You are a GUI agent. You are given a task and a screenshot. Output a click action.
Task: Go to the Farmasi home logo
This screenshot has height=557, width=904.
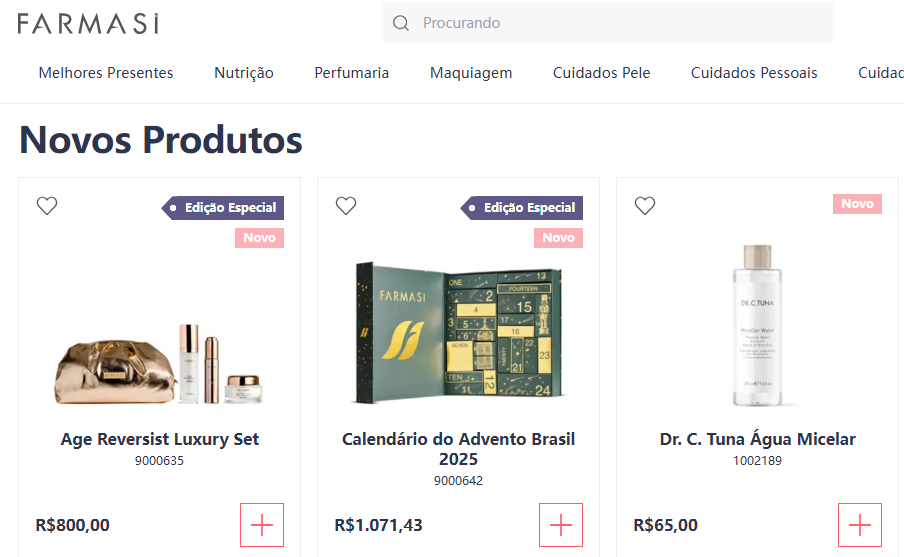(x=88, y=24)
